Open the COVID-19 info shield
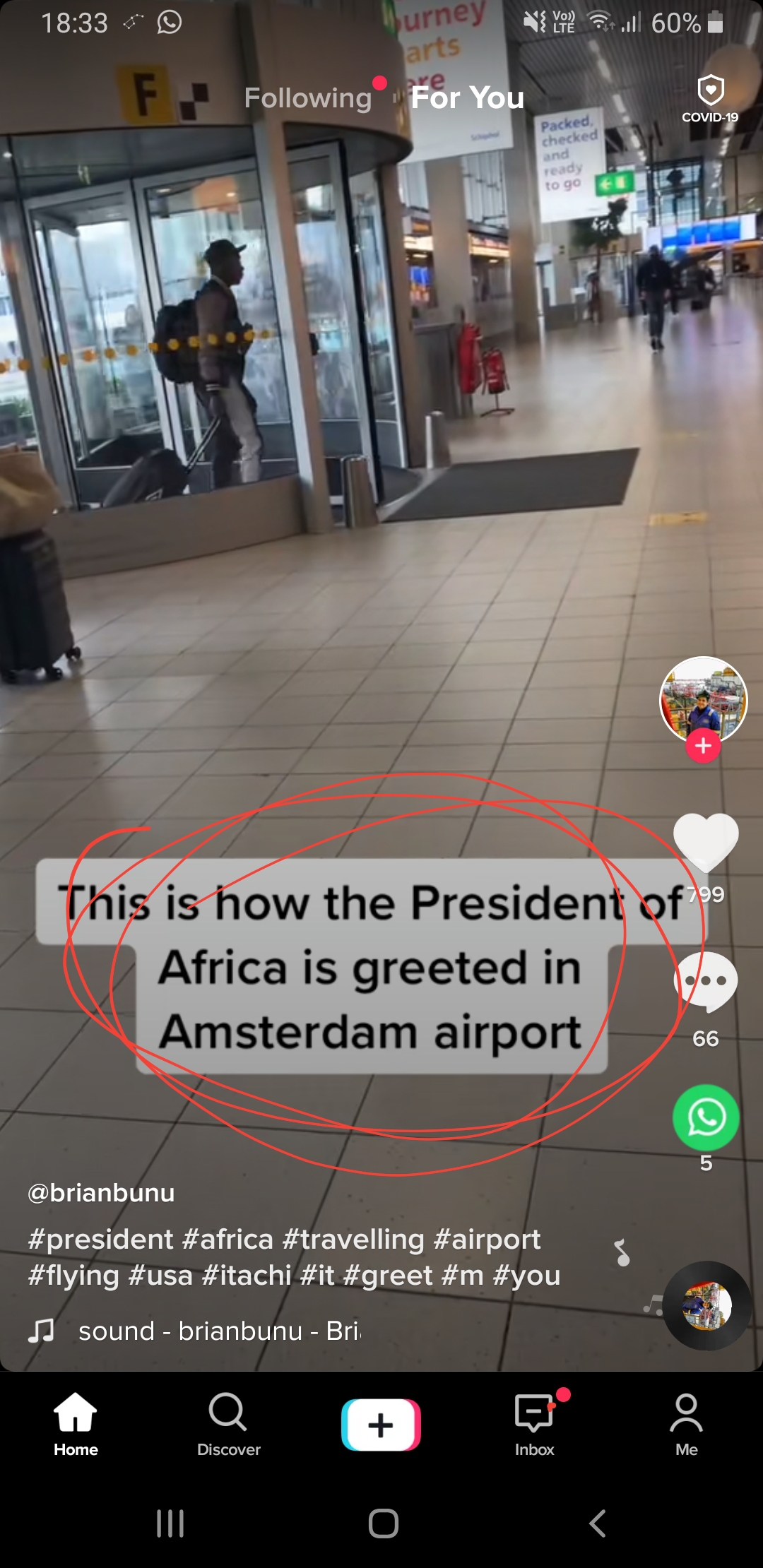 coord(710,98)
